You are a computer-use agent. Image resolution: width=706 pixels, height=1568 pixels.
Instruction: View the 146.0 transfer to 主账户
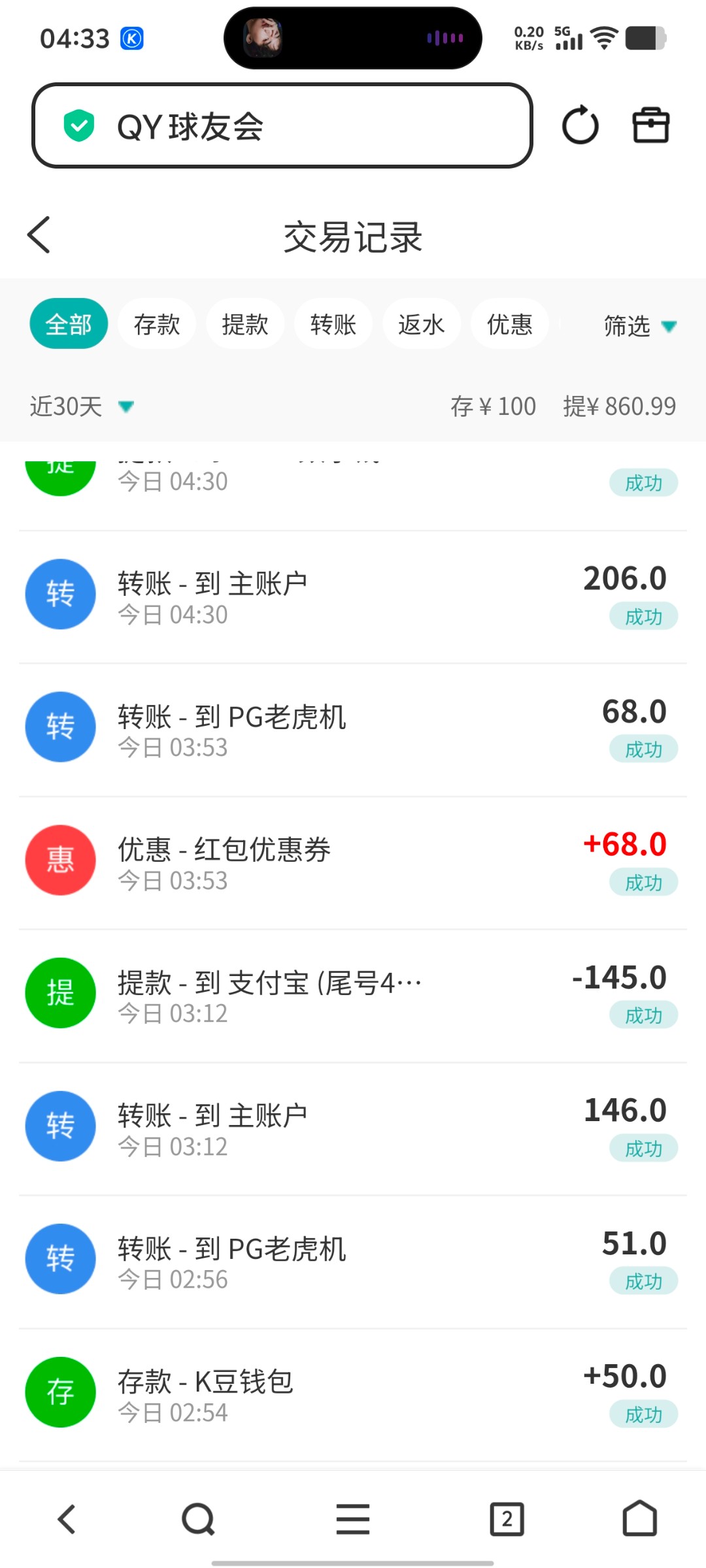[353, 1128]
